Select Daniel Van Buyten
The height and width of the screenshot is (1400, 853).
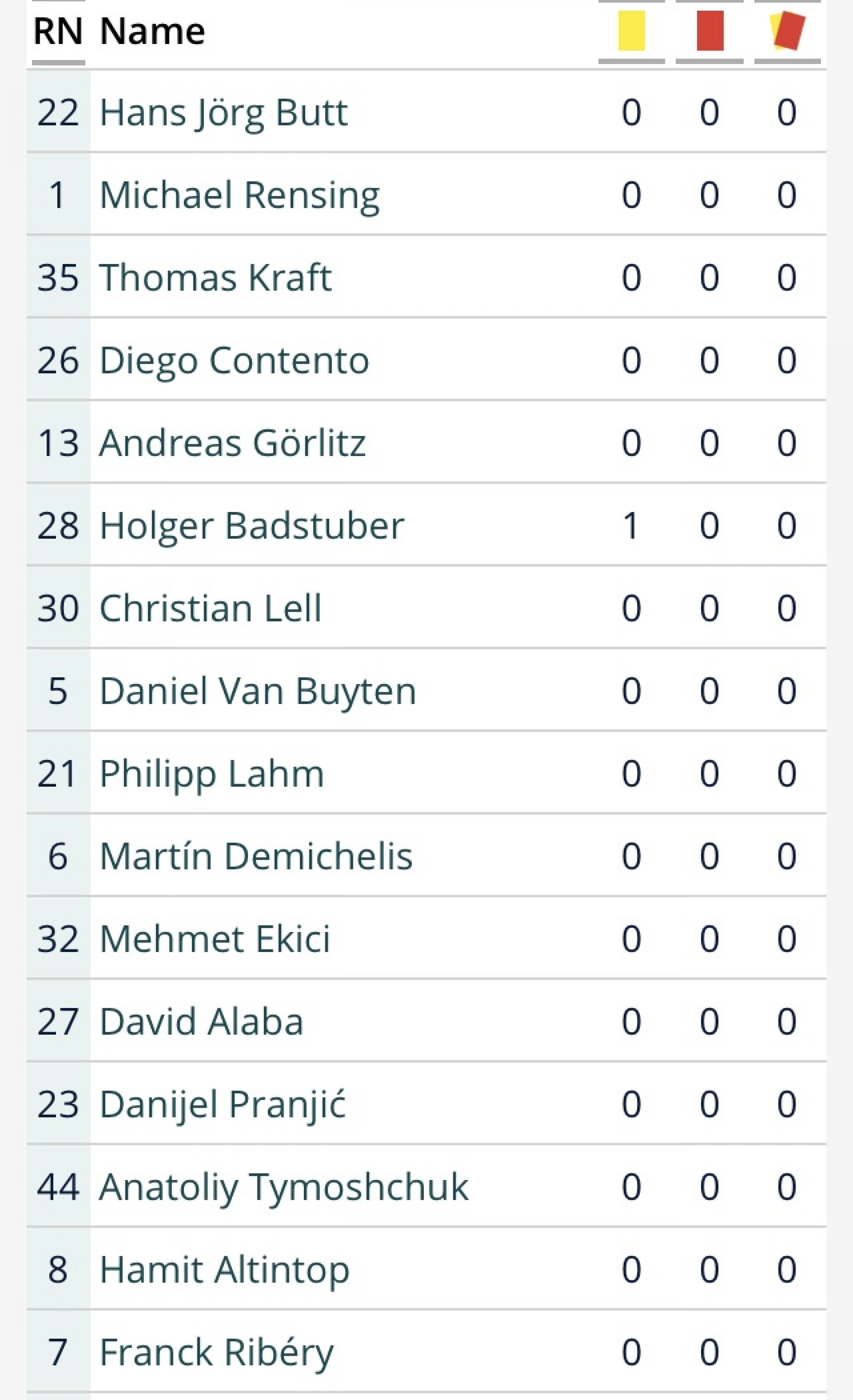(258, 691)
